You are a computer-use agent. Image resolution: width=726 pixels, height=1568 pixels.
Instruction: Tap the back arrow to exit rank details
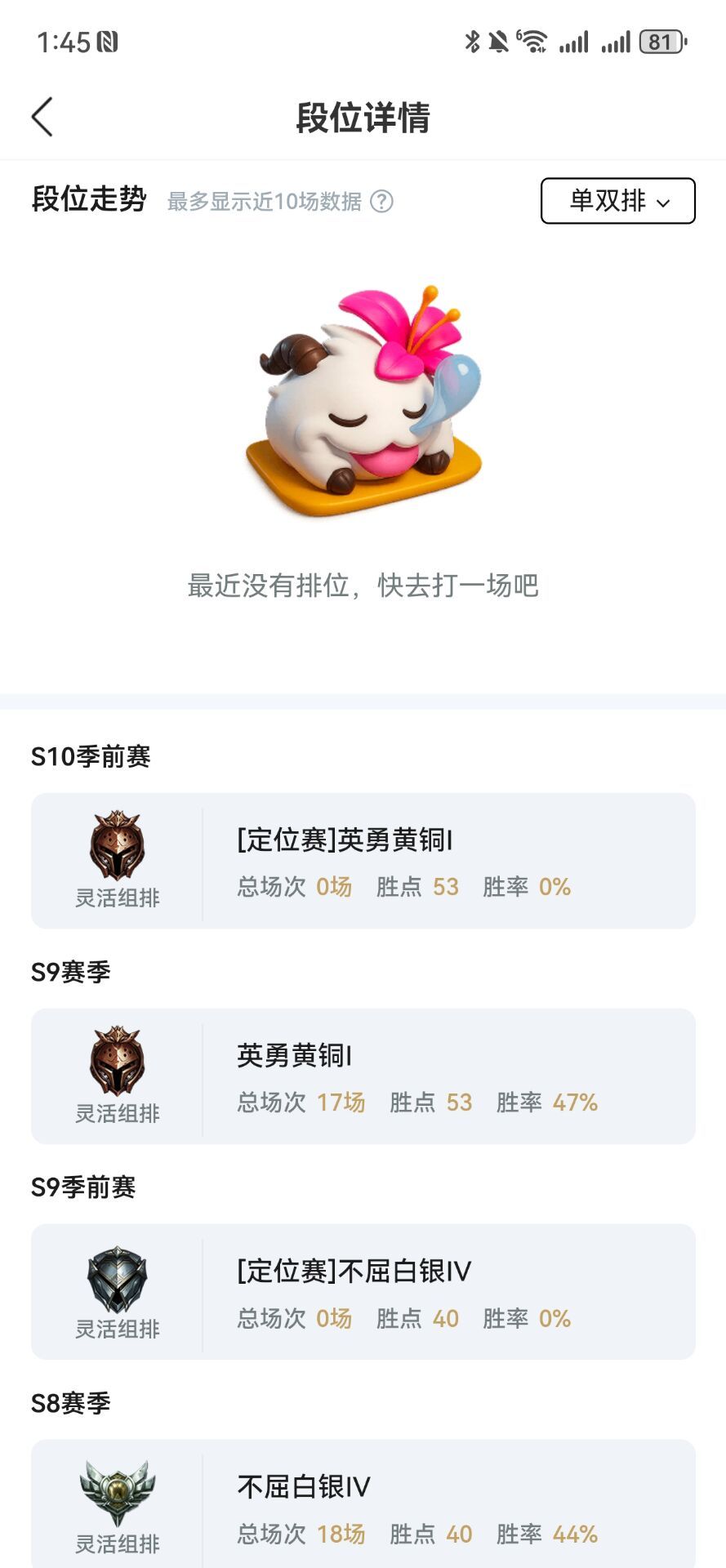pos(42,117)
